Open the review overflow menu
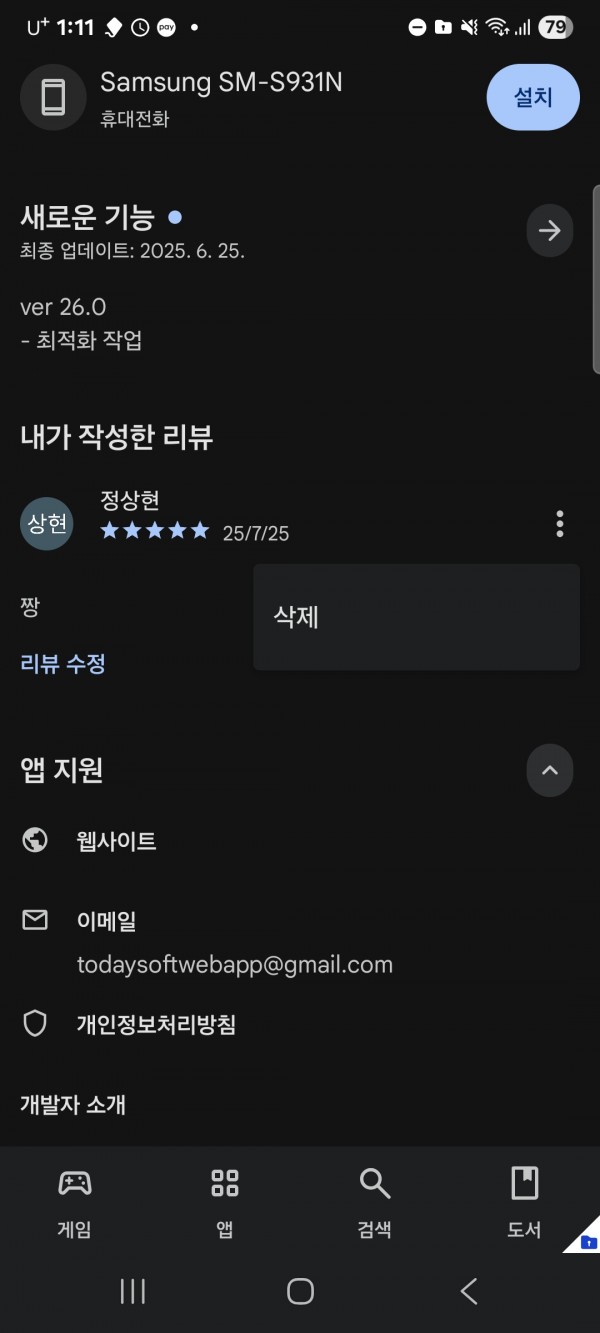 (560, 523)
